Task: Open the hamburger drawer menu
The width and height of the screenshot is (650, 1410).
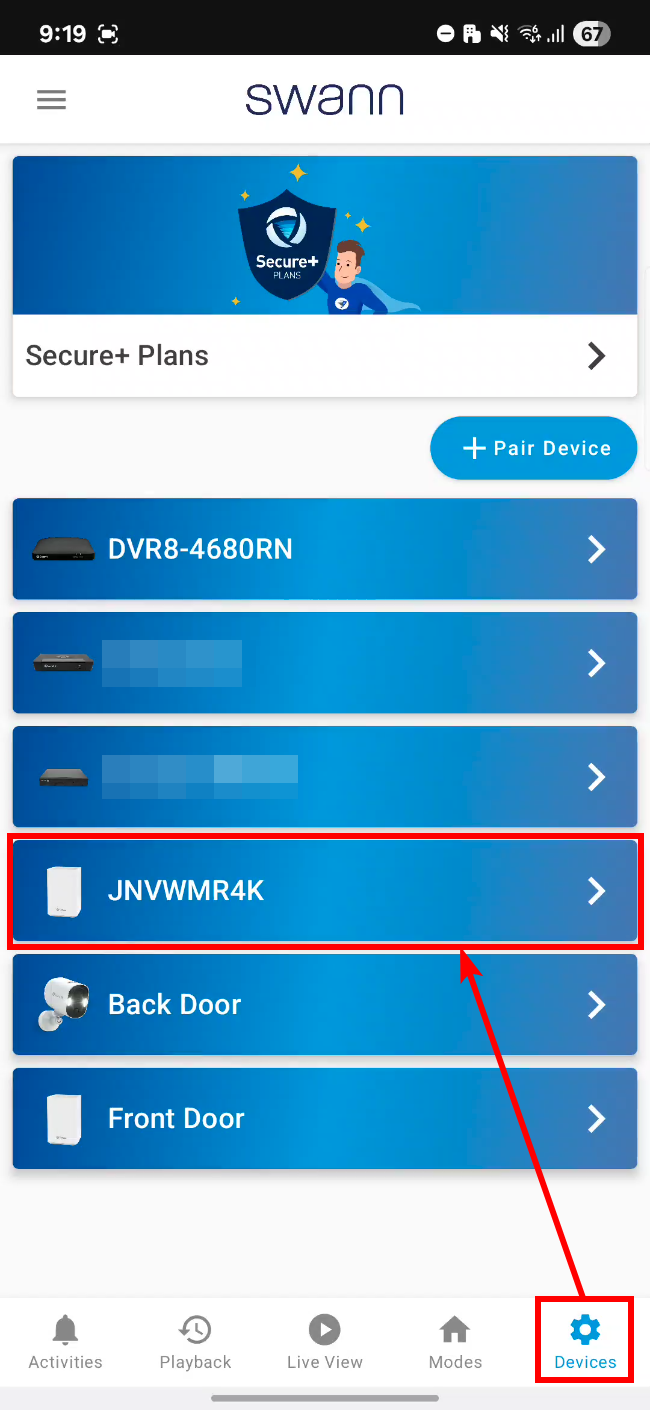Action: pos(51,100)
